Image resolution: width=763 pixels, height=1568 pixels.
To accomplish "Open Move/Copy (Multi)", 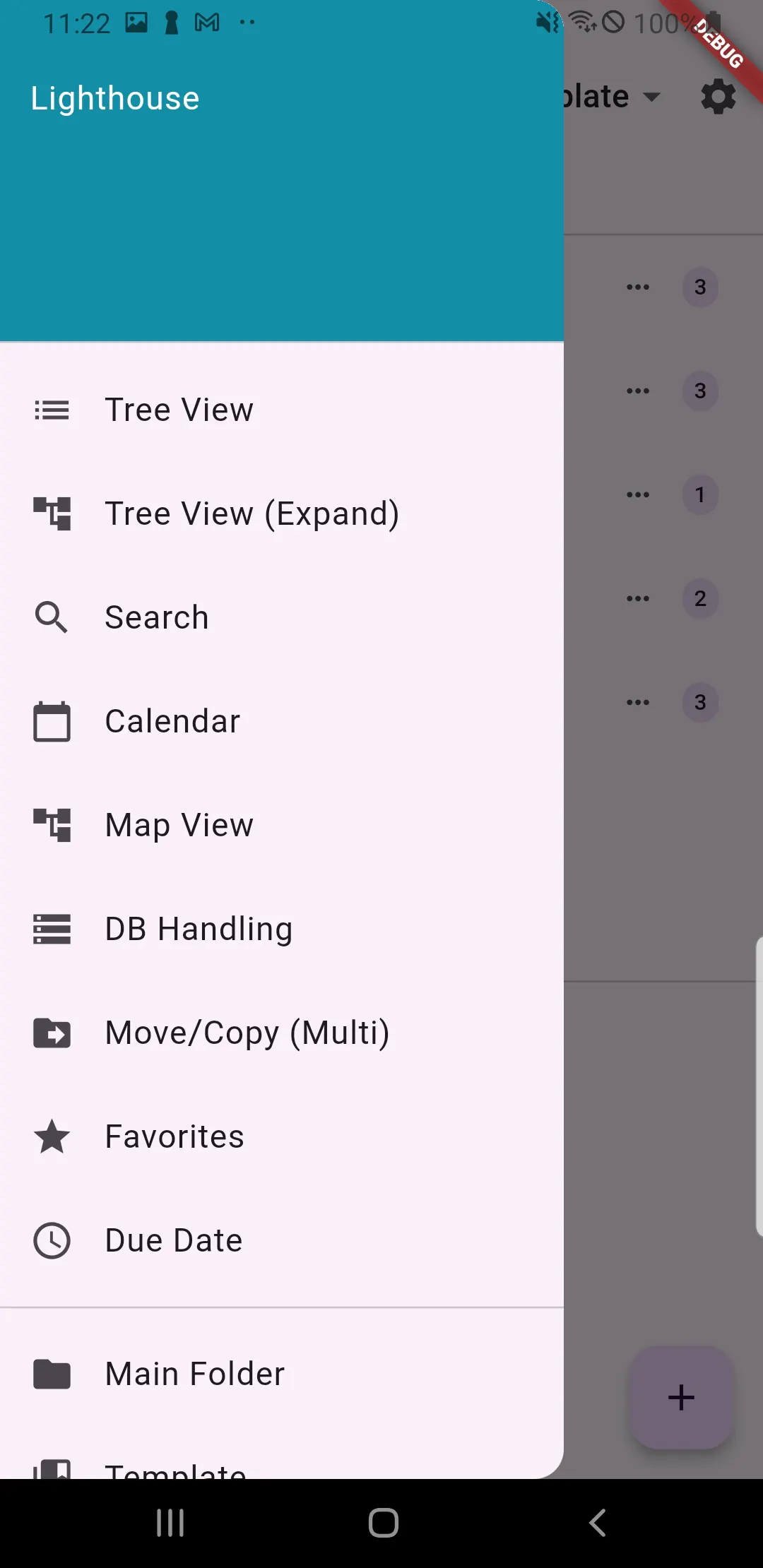I will 247,1033.
